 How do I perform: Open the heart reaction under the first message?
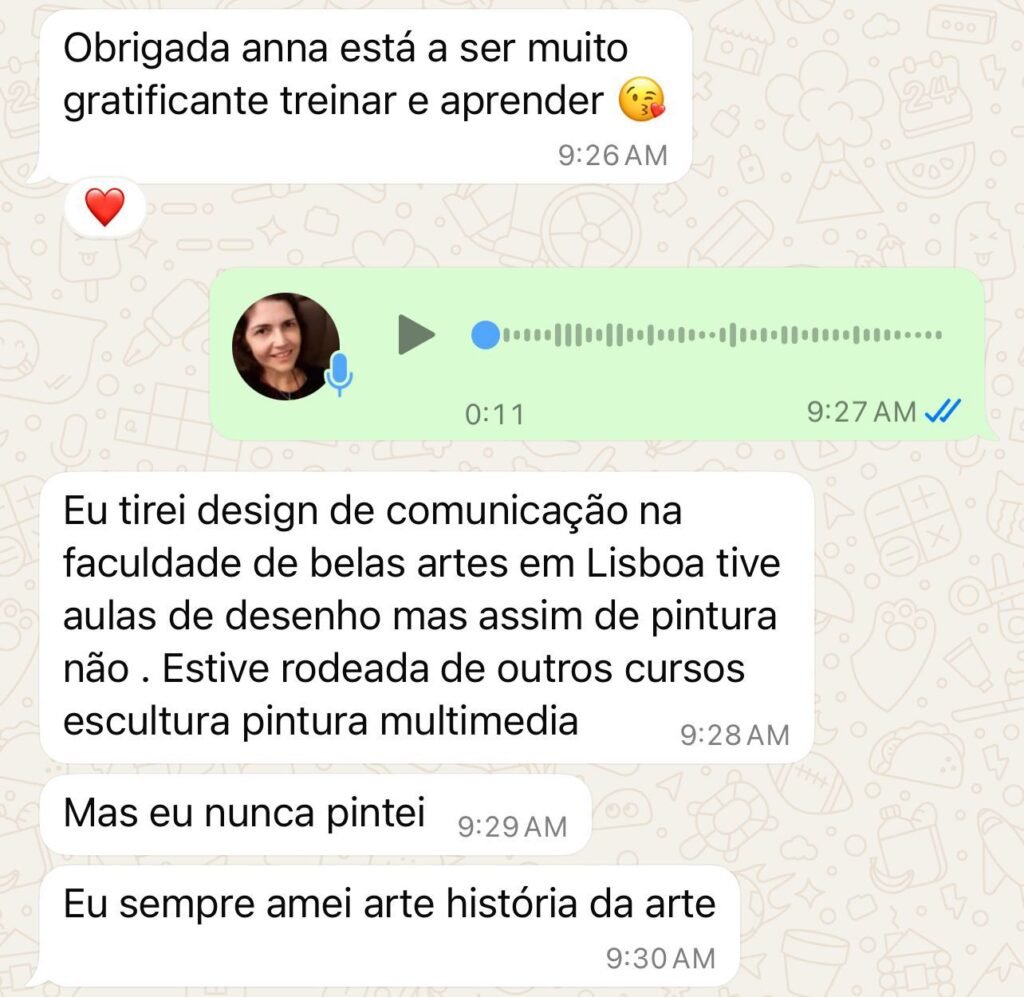click(x=104, y=208)
